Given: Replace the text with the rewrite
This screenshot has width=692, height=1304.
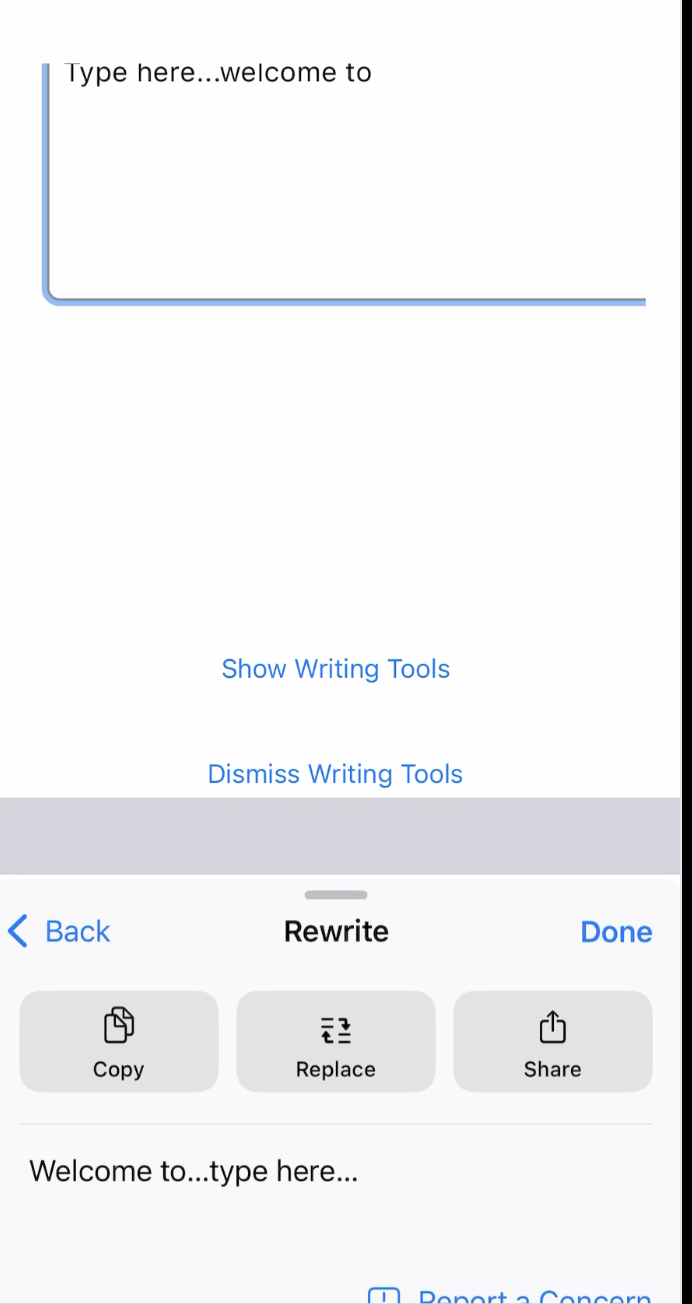Looking at the screenshot, I should pyautogui.click(x=336, y=1041).
